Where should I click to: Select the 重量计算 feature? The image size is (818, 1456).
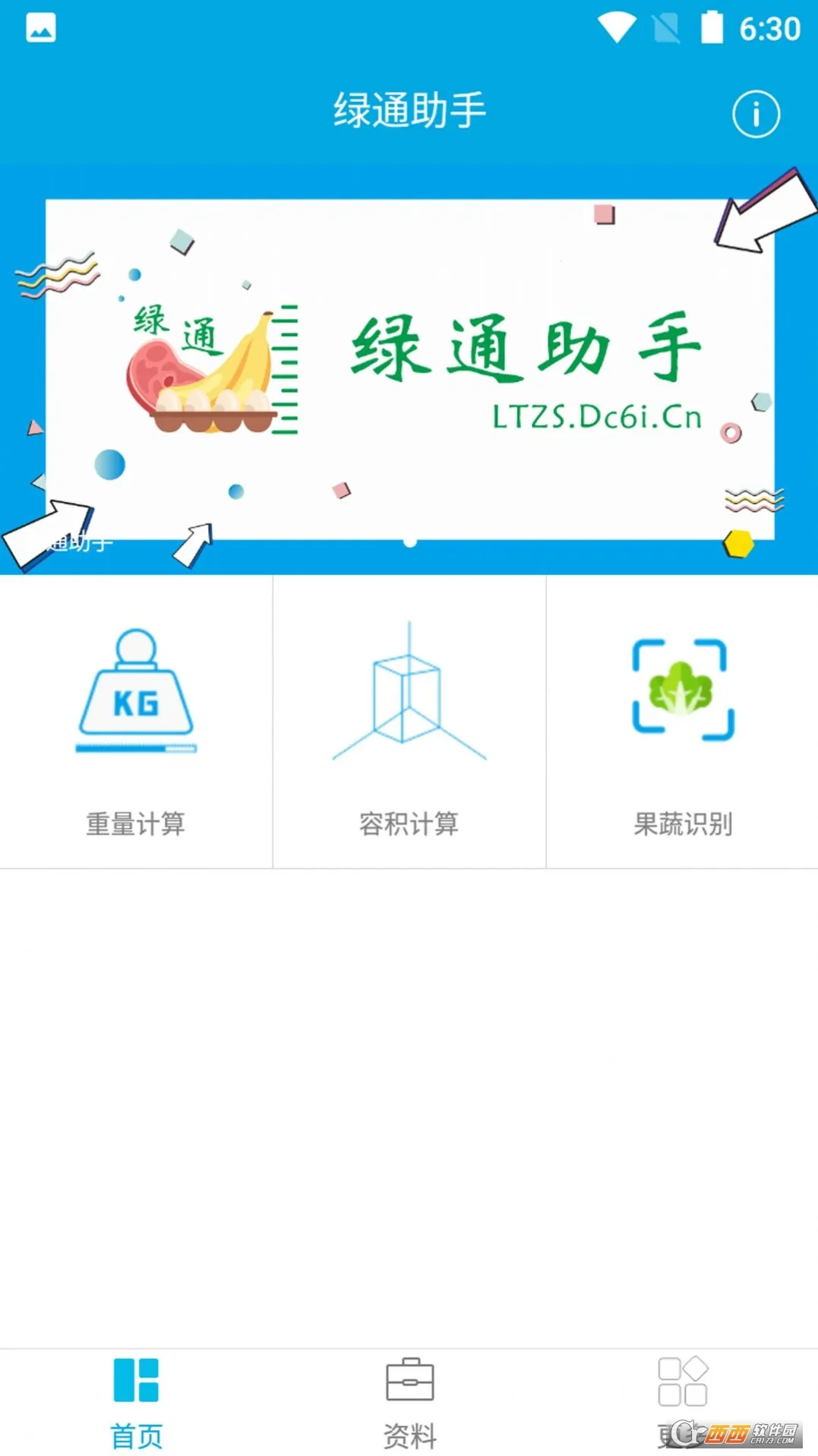135,823
